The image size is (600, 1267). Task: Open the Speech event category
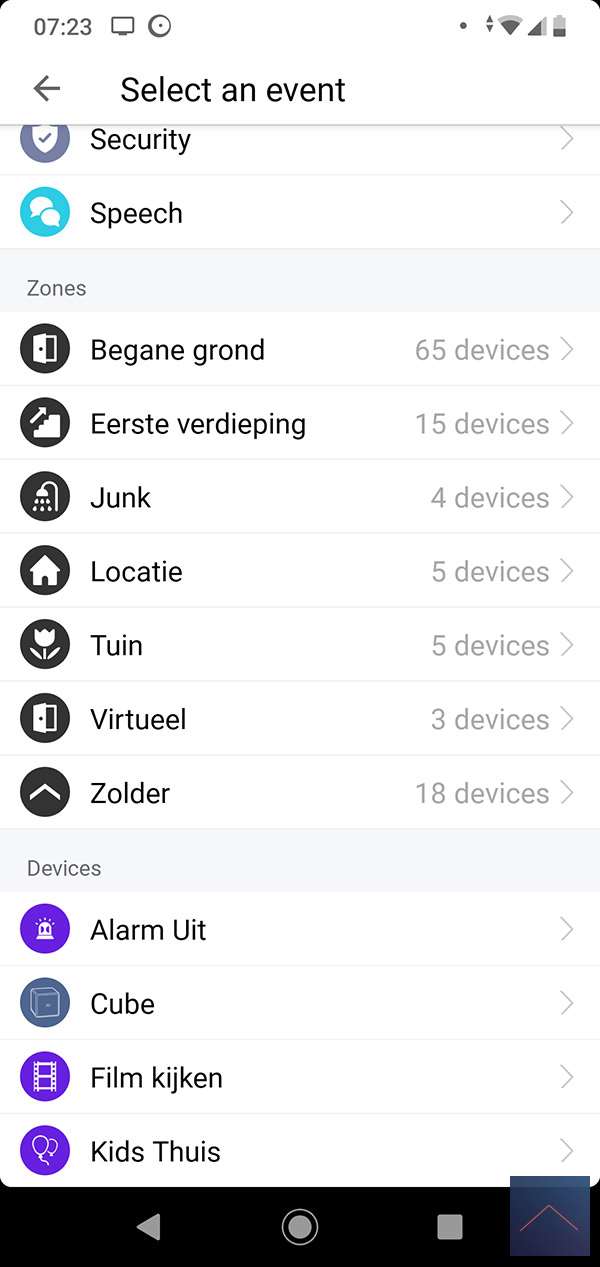coord(300,213)
